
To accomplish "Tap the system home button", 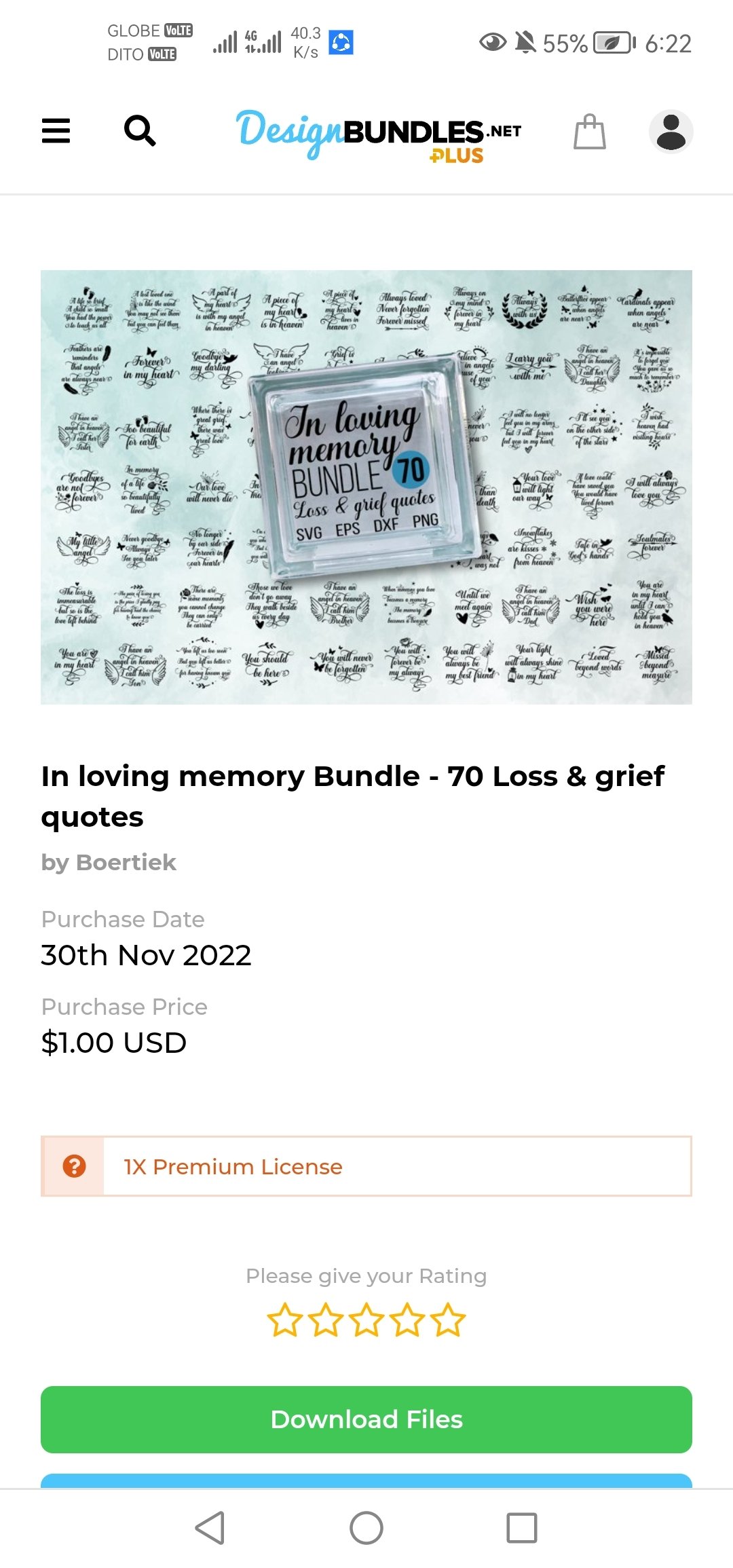I will pos(366,1528).
